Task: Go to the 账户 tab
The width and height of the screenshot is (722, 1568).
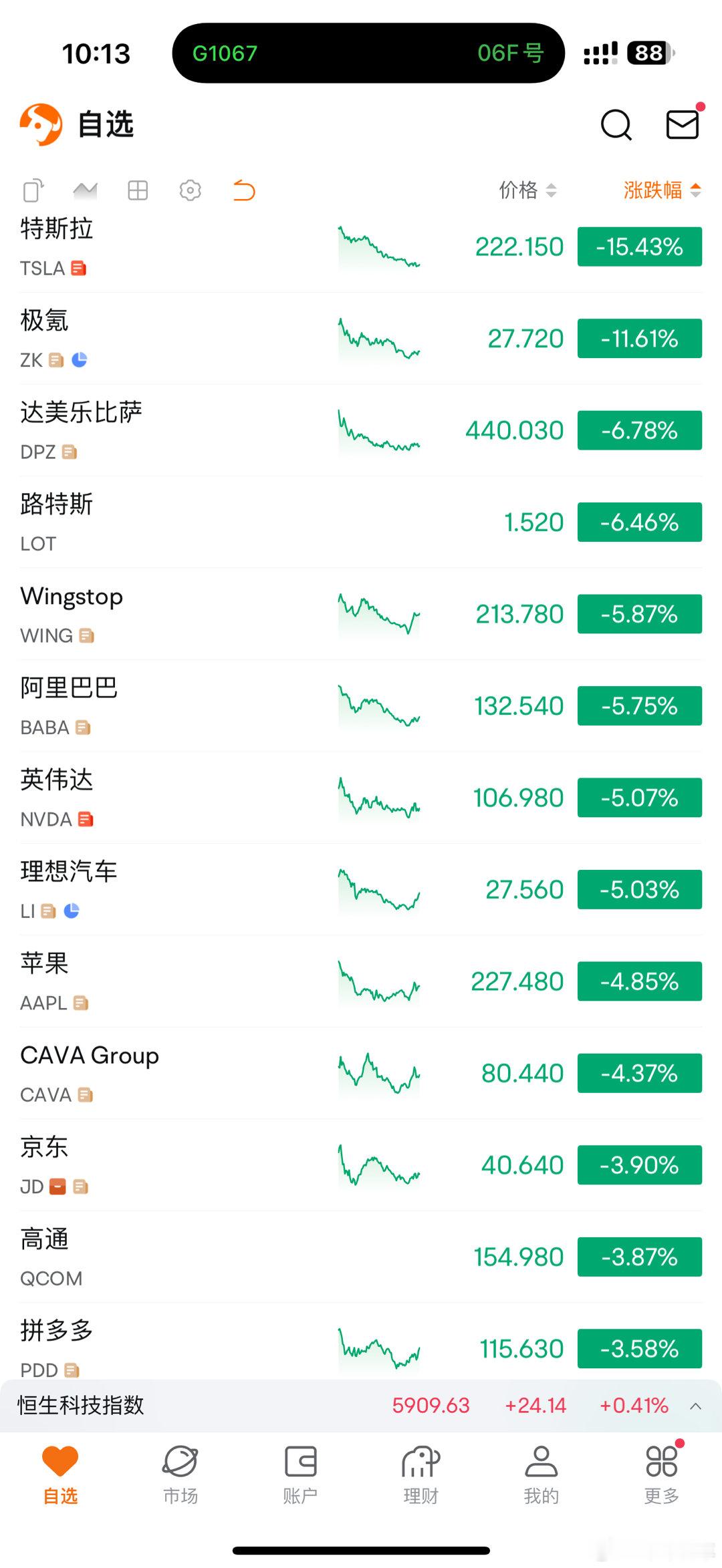Action: (x=300, y=1475)
